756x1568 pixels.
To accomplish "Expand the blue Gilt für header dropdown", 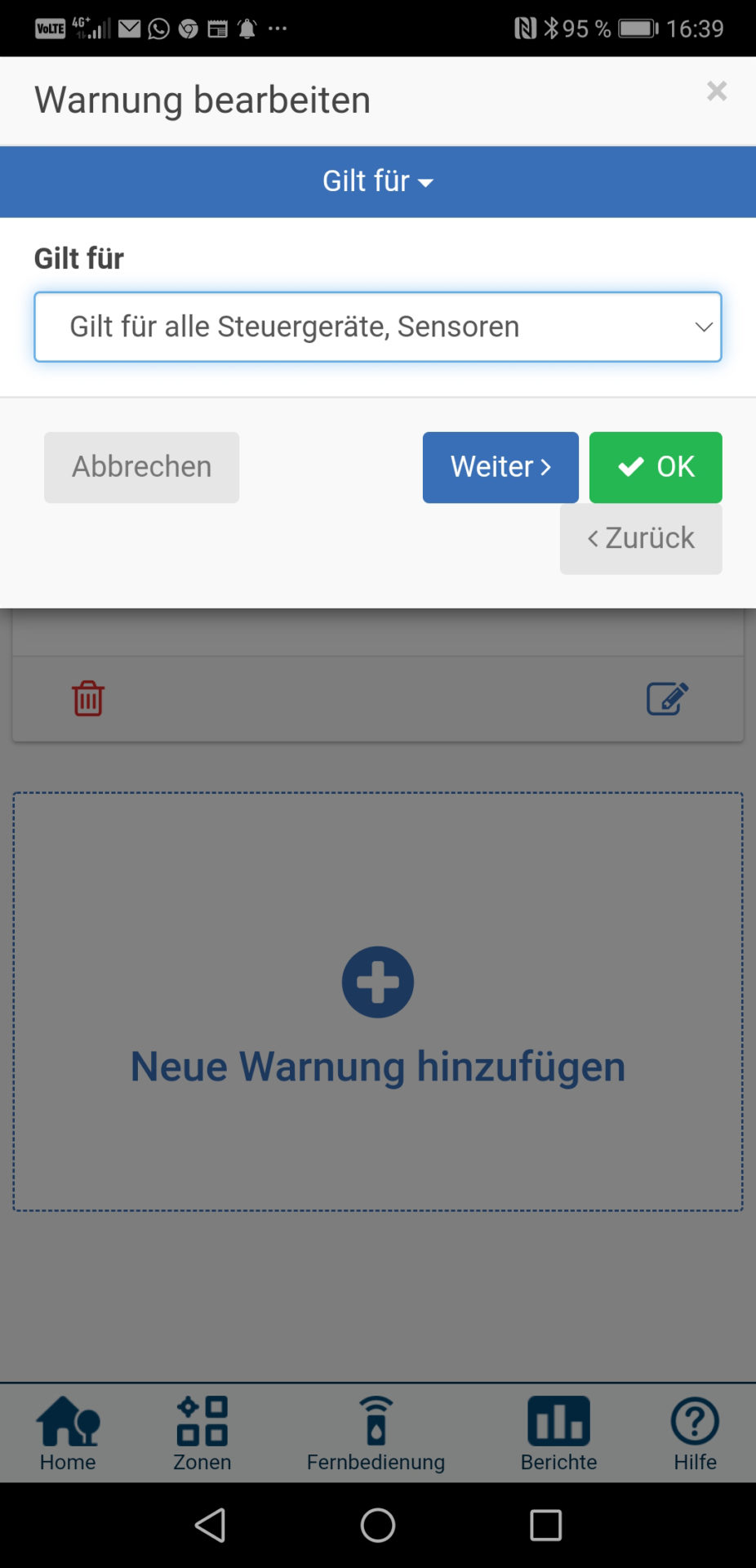I will (x=378, y=181).
